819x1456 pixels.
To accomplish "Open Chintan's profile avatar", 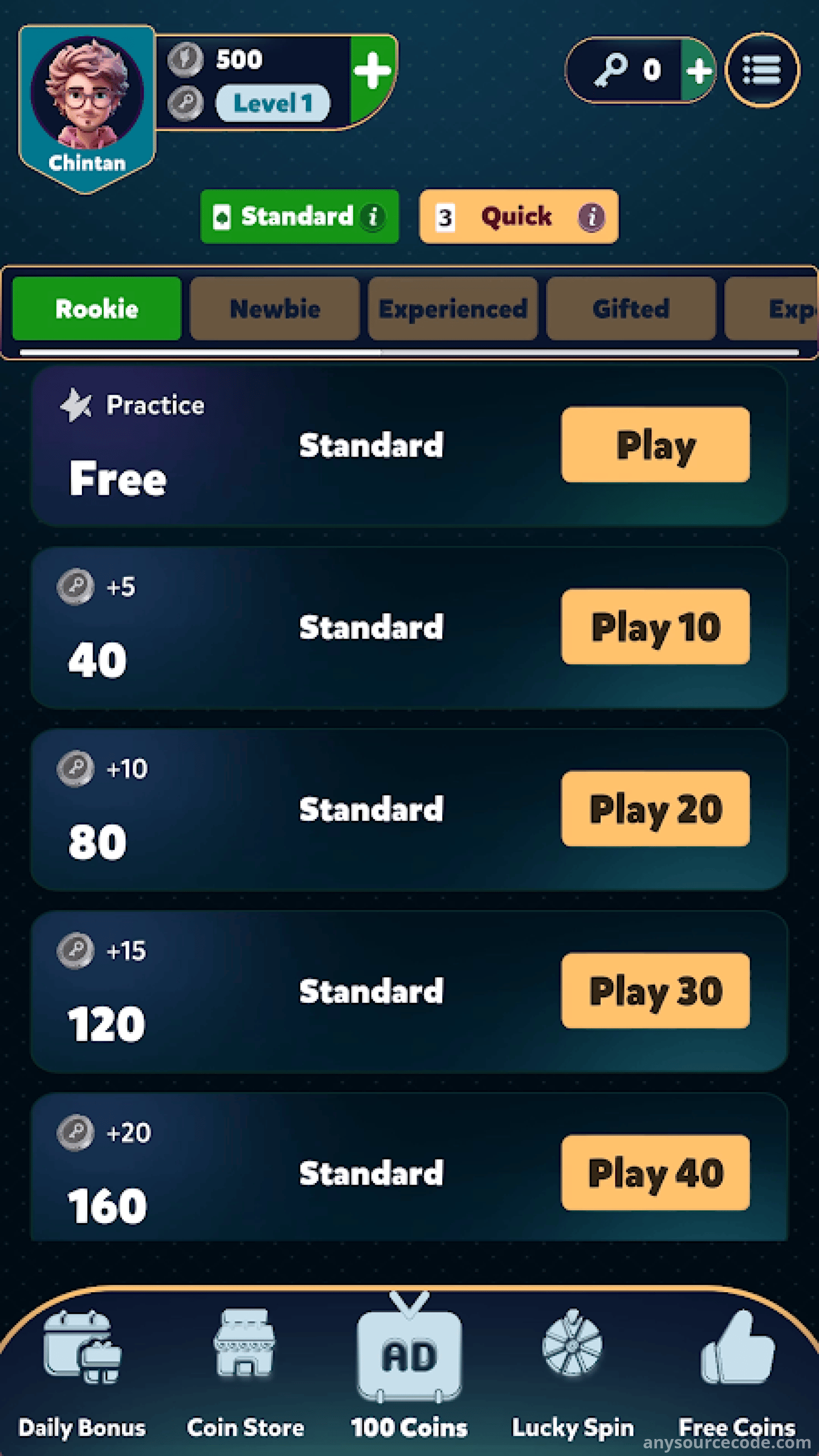I will (x=87, y=93).
